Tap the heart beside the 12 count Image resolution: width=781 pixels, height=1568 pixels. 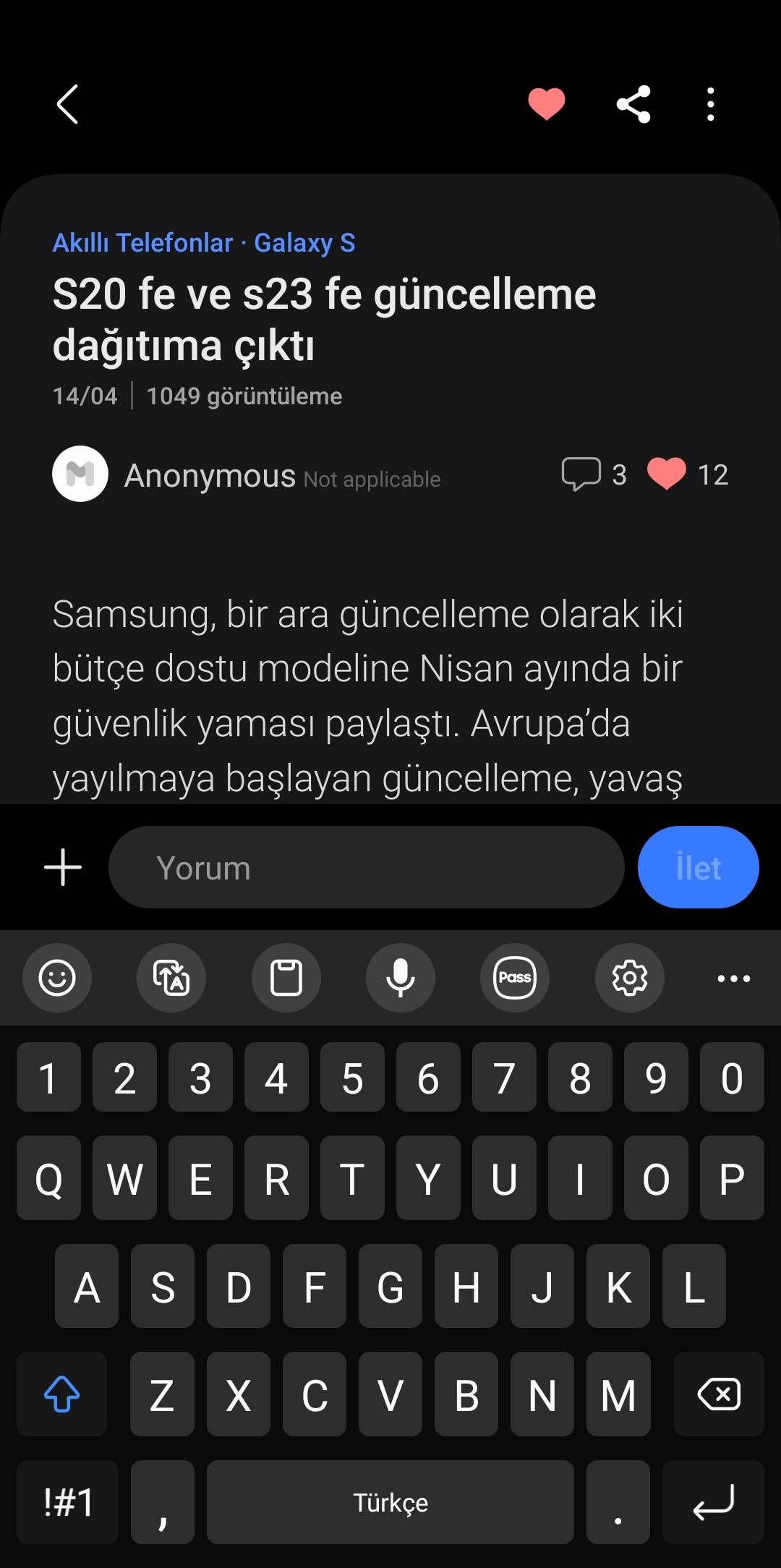click(666, 474)
